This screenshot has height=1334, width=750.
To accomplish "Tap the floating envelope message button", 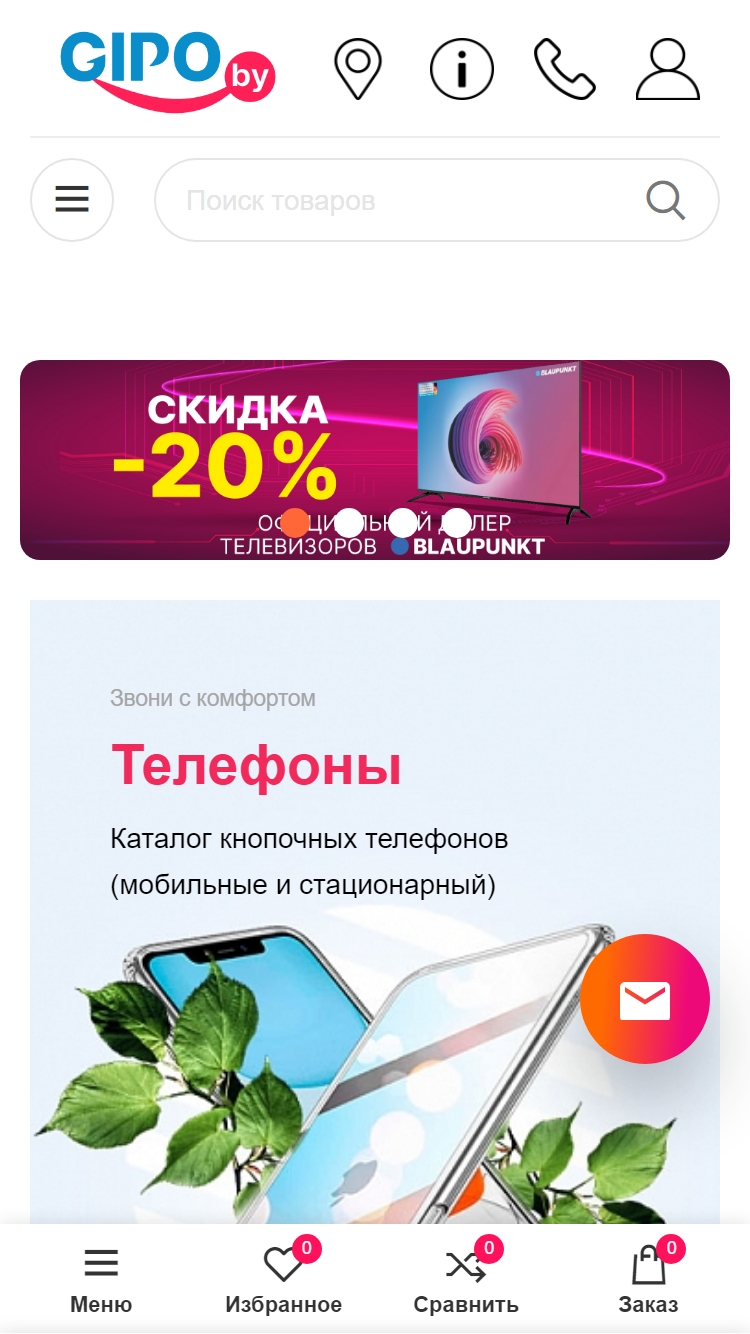I will 645,999.
